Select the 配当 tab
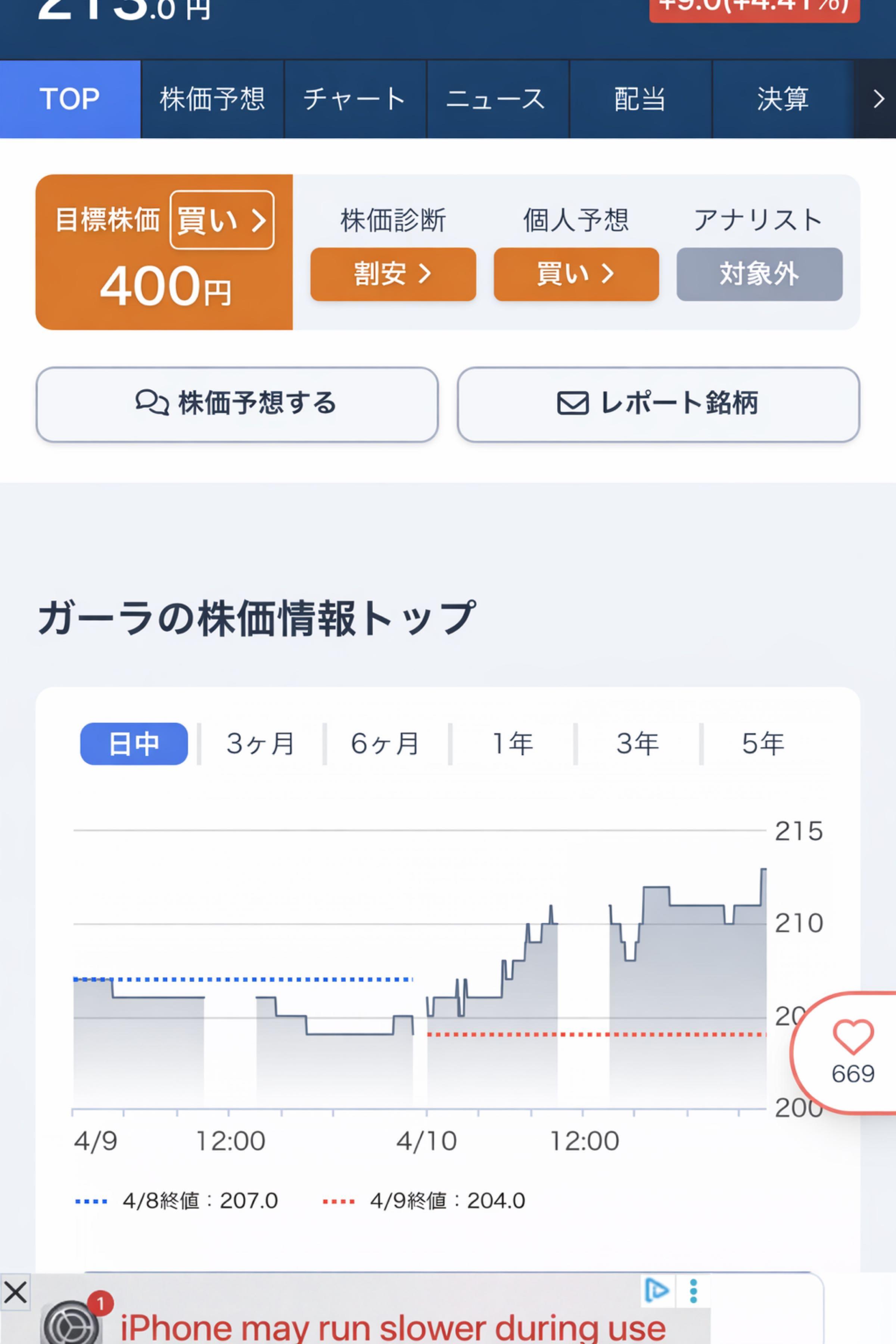 coord(640,99)
